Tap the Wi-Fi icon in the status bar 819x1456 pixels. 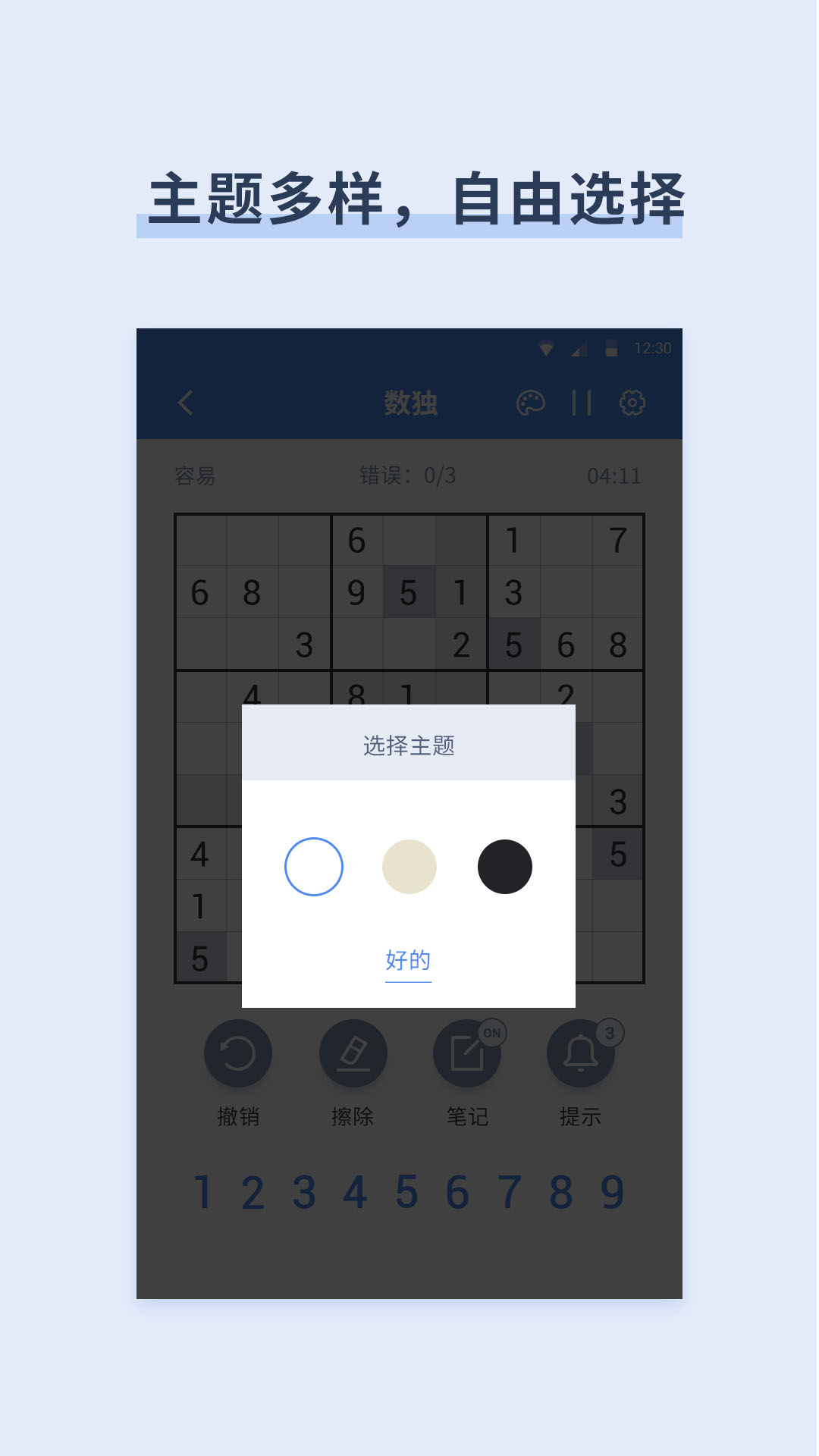coord(545,348)
